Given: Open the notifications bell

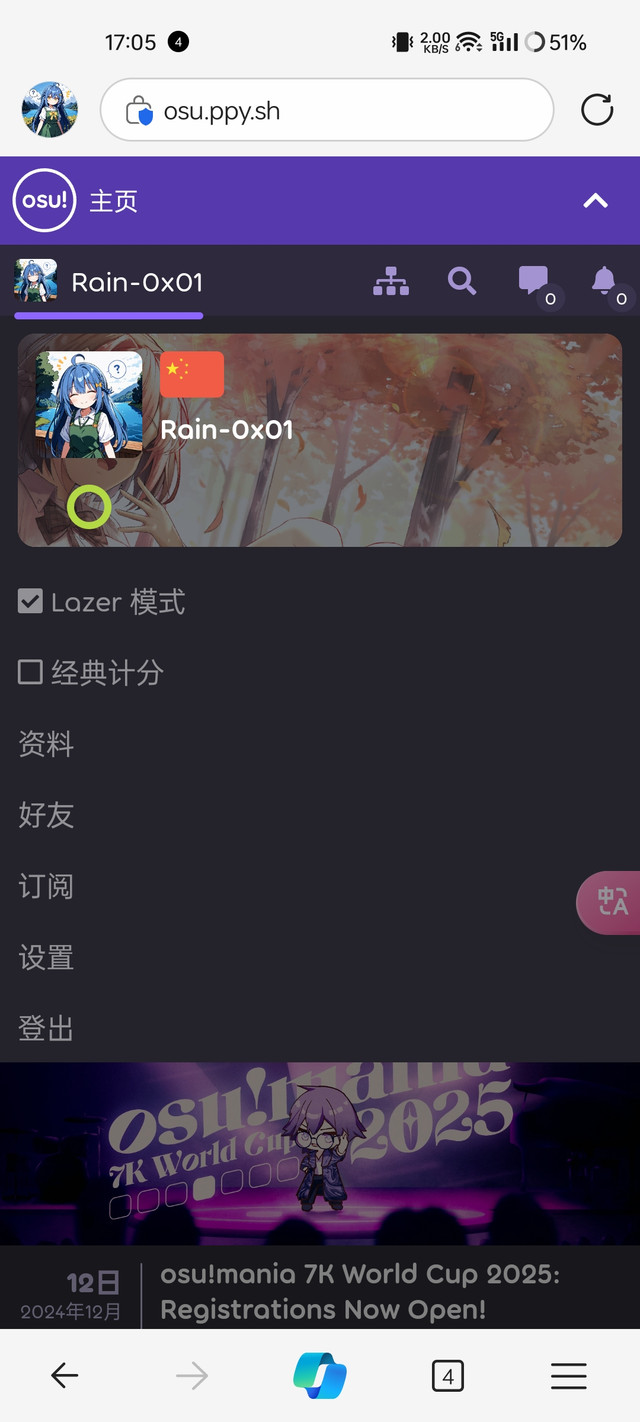Looking at the screenshot, I should 604,282.
